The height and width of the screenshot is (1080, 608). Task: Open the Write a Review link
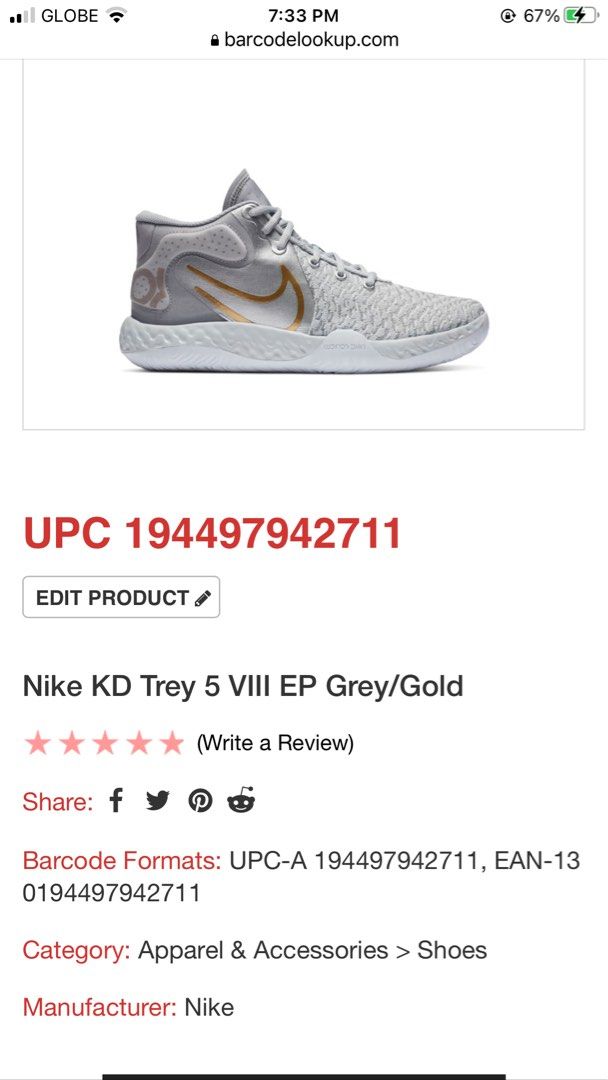tap(275, 743)
